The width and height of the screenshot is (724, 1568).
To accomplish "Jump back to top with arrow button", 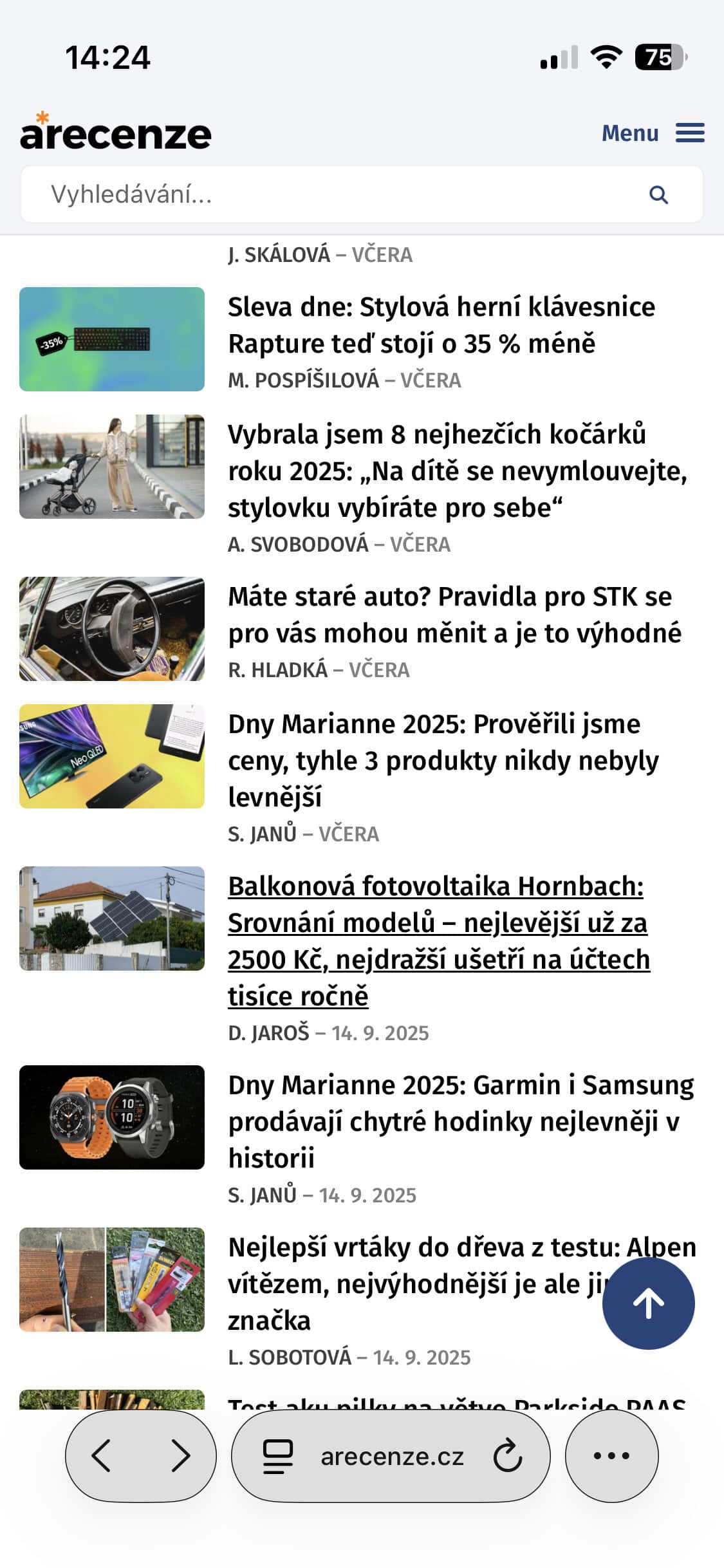I will pyautogui.click(x=648, y=1303).
